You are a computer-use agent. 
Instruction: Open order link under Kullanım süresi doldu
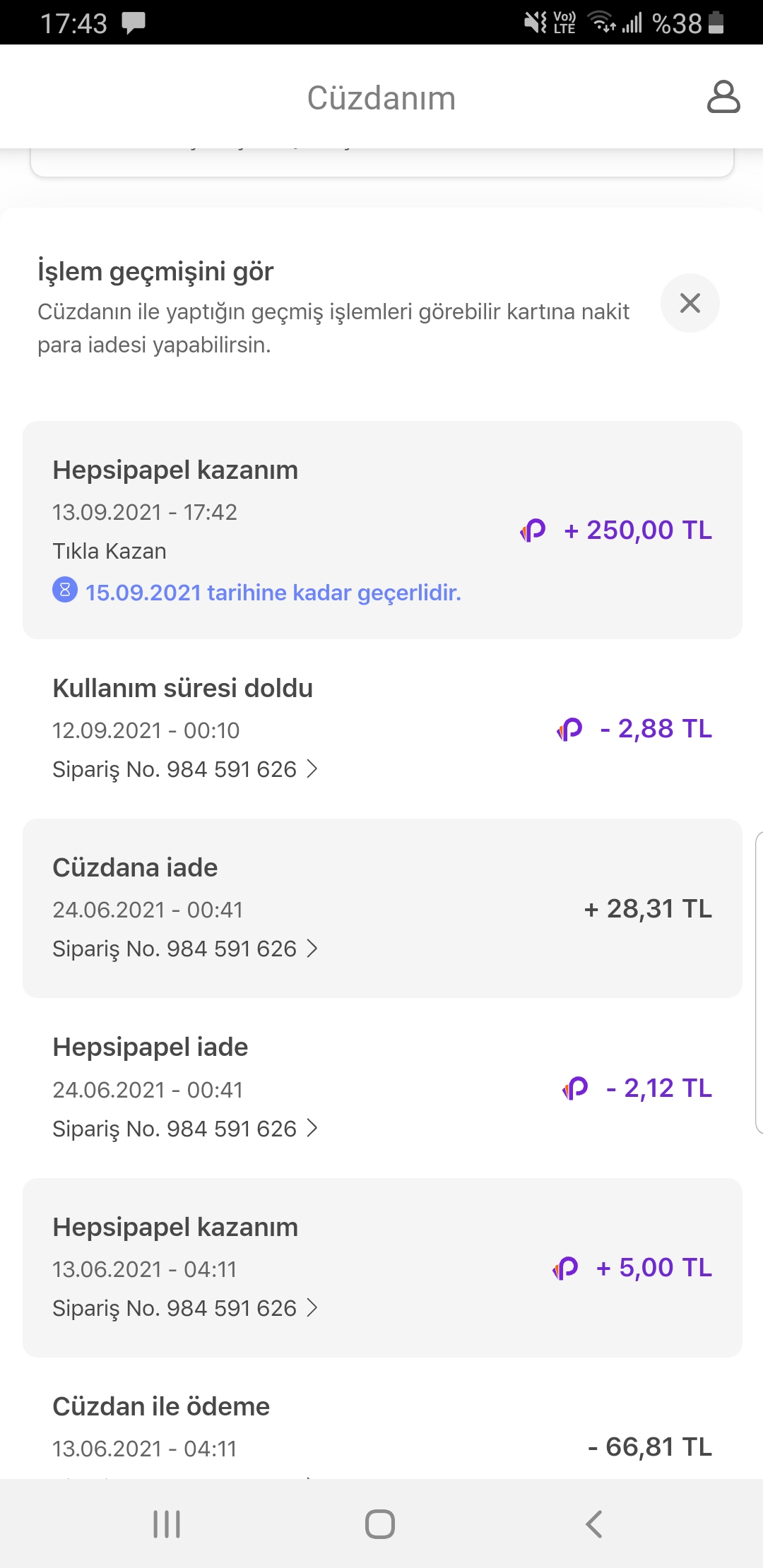click(x=185, y=768)
